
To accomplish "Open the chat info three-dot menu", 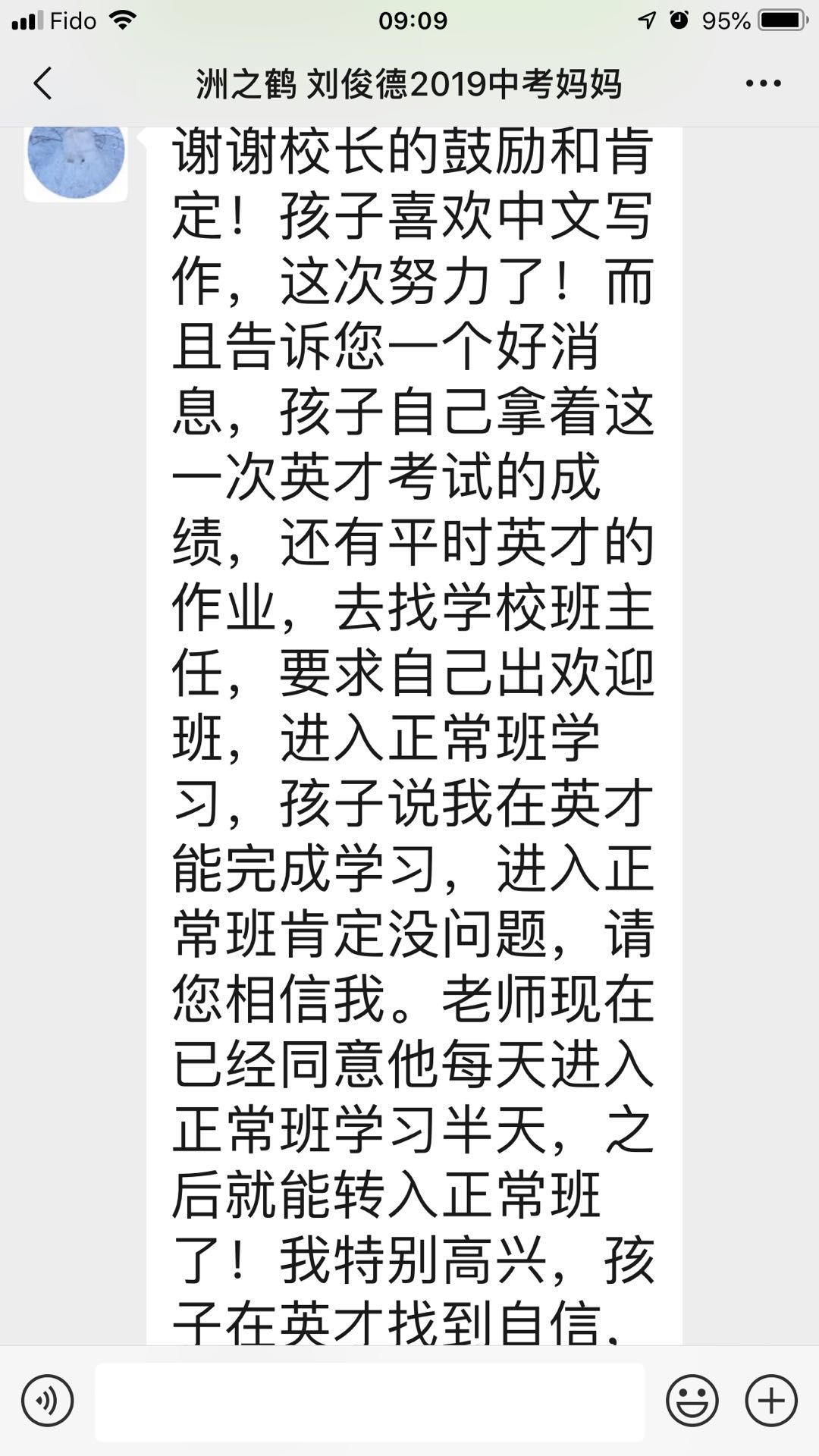I will tap(763, 83).
